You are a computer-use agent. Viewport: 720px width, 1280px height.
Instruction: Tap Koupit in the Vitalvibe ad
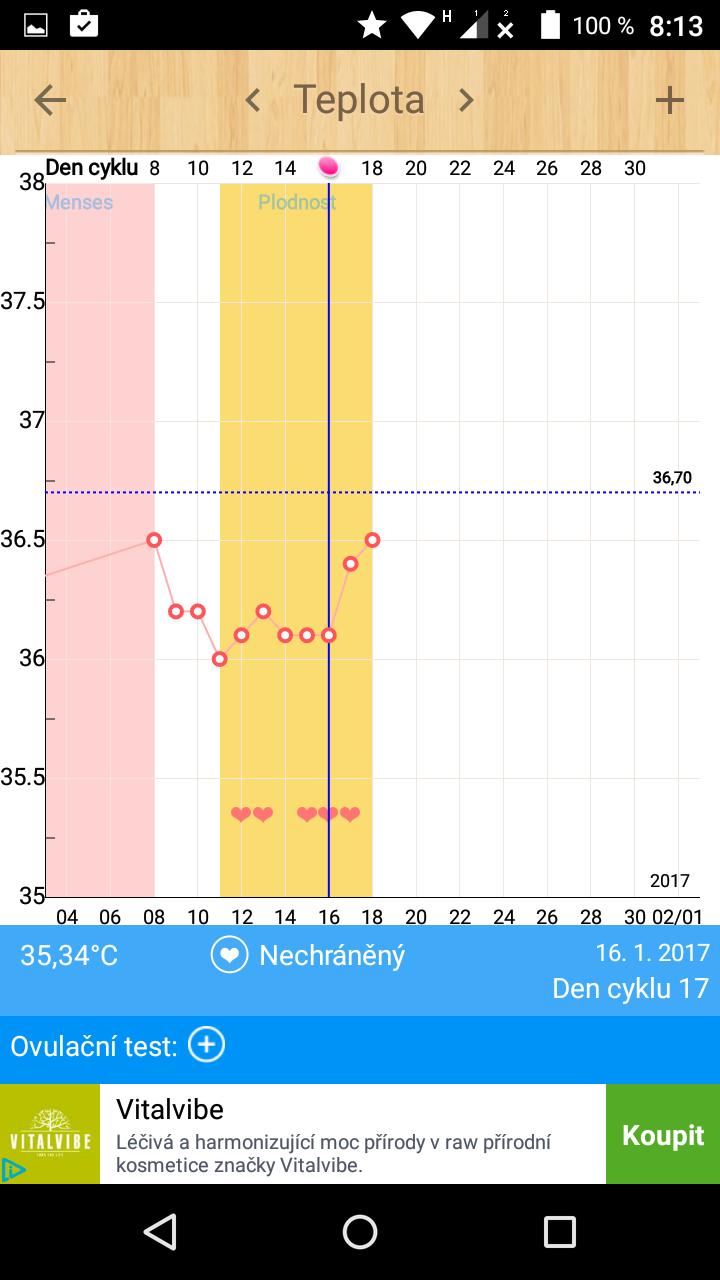click(x=662, y=1135)
